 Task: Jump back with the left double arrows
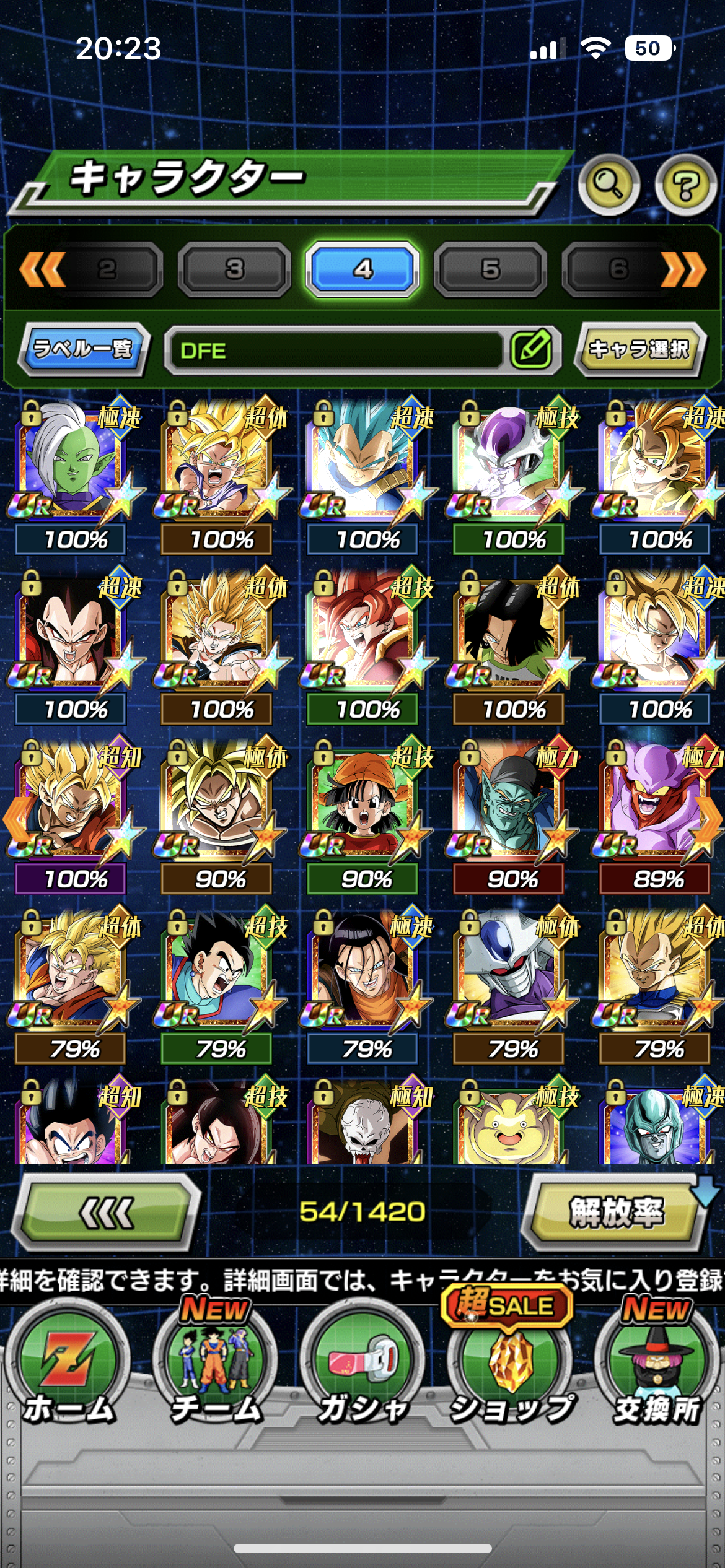(x=42, y=269)
